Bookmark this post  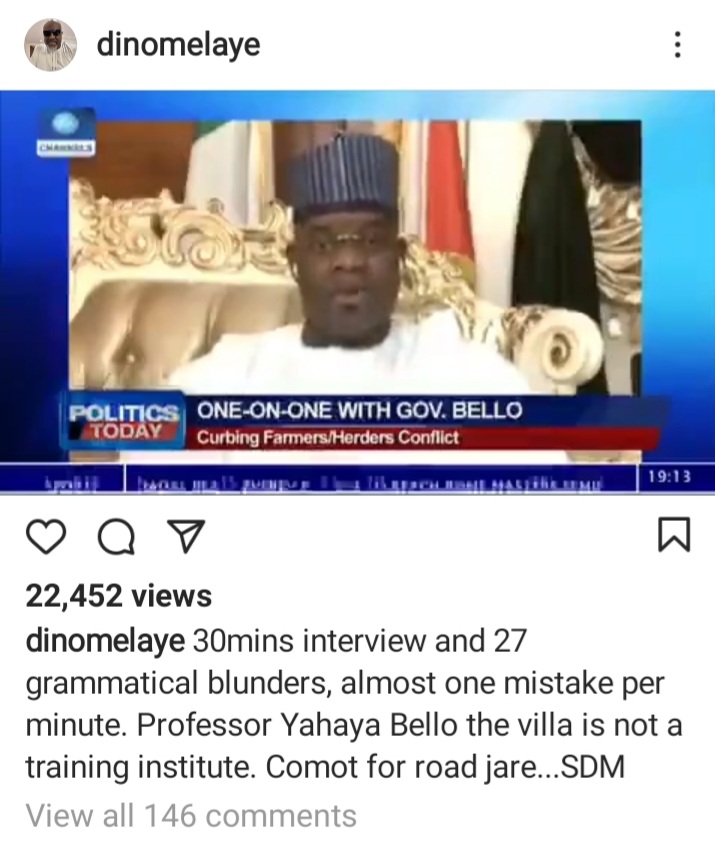674,536
